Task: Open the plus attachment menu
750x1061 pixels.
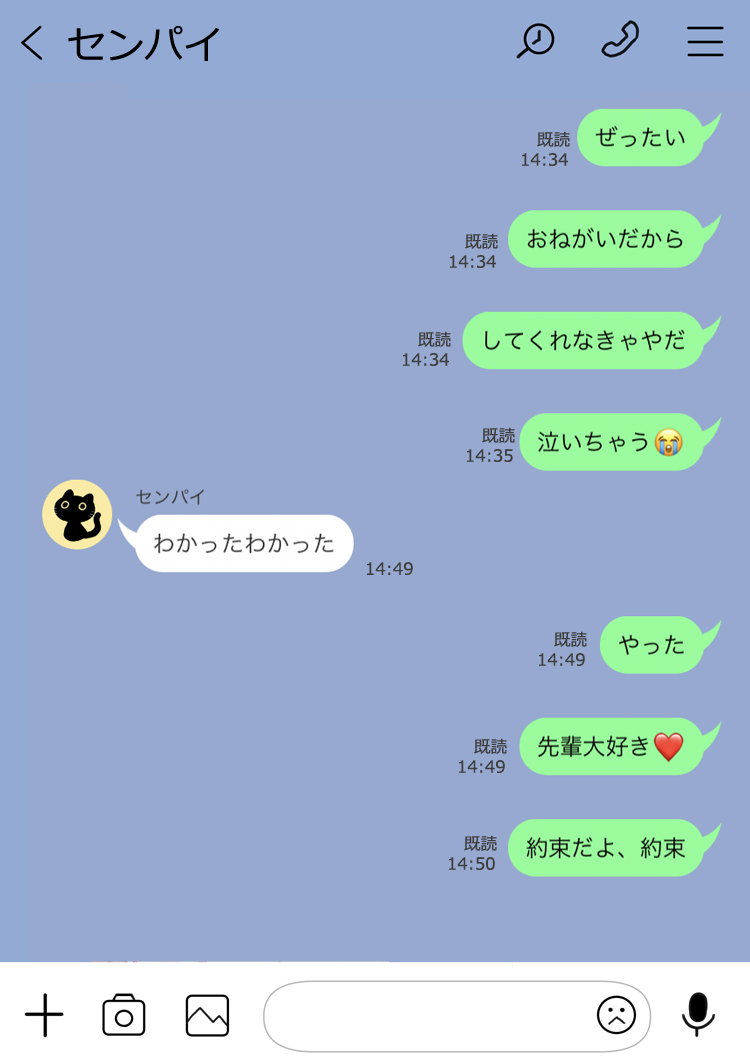Action: (44, 1016)
